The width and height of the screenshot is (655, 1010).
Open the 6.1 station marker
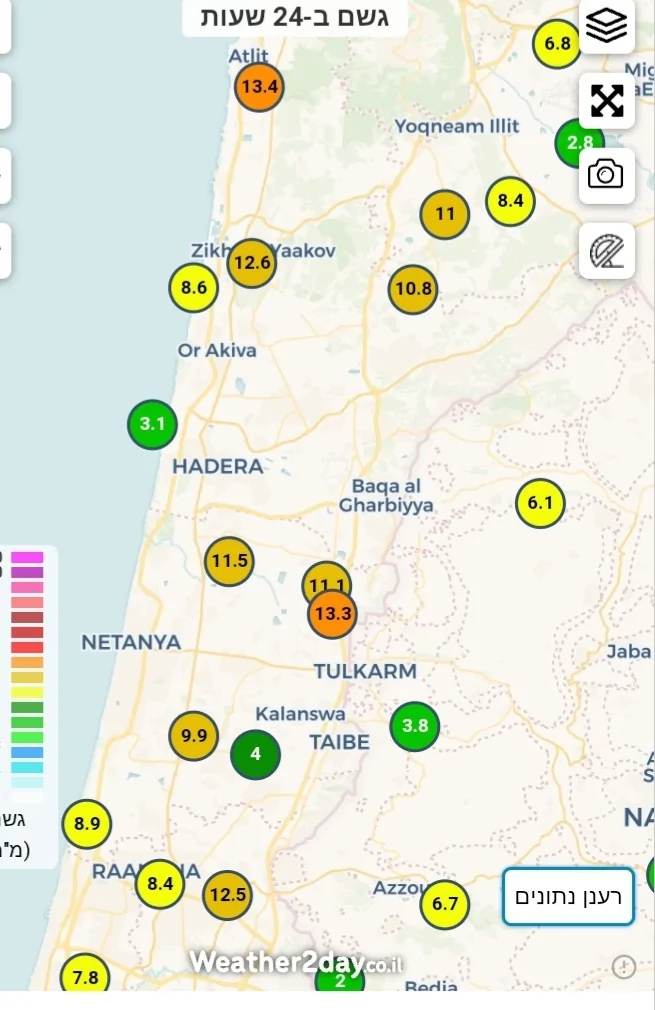540,503
